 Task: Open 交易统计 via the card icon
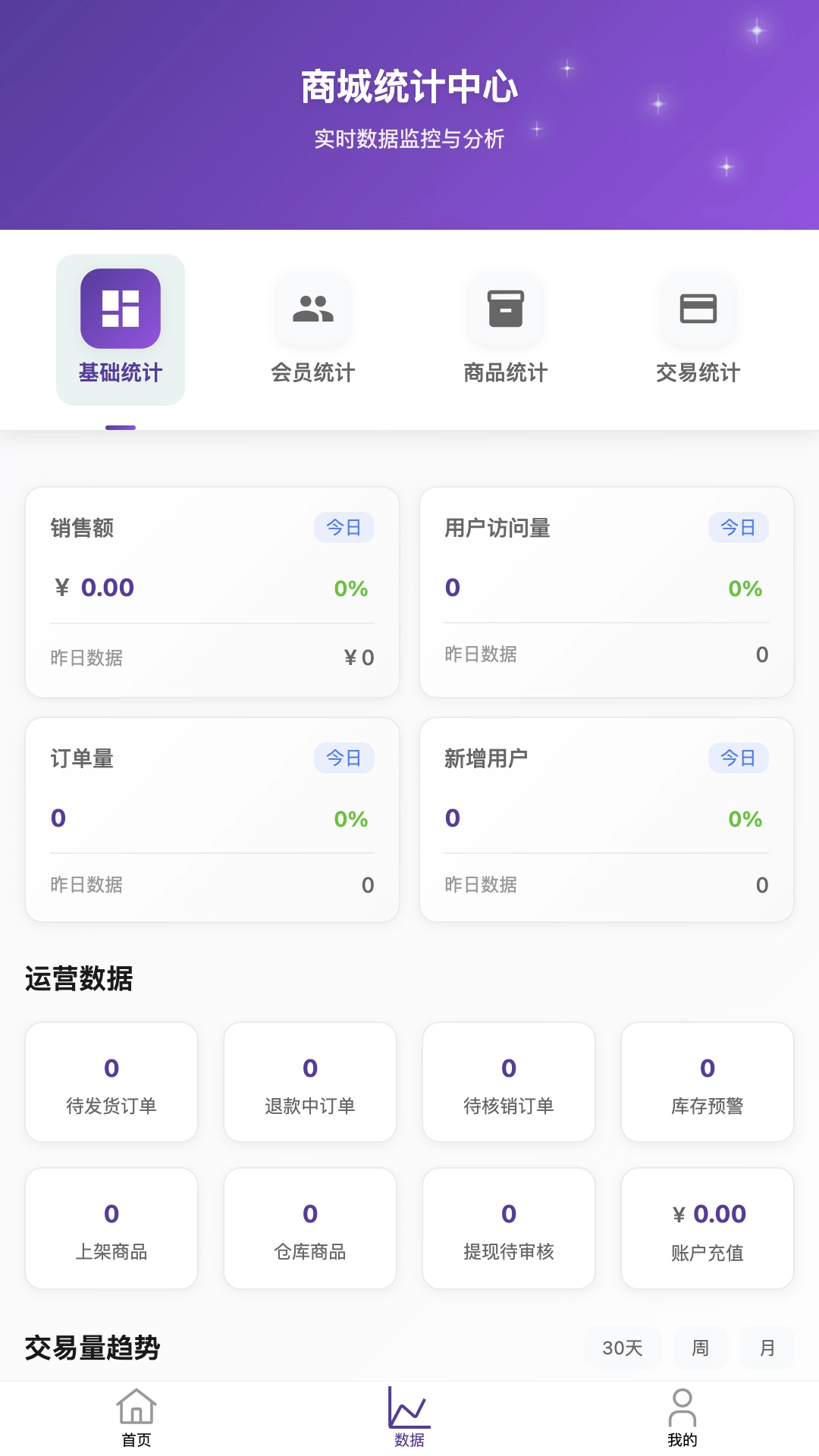point(698,309)
